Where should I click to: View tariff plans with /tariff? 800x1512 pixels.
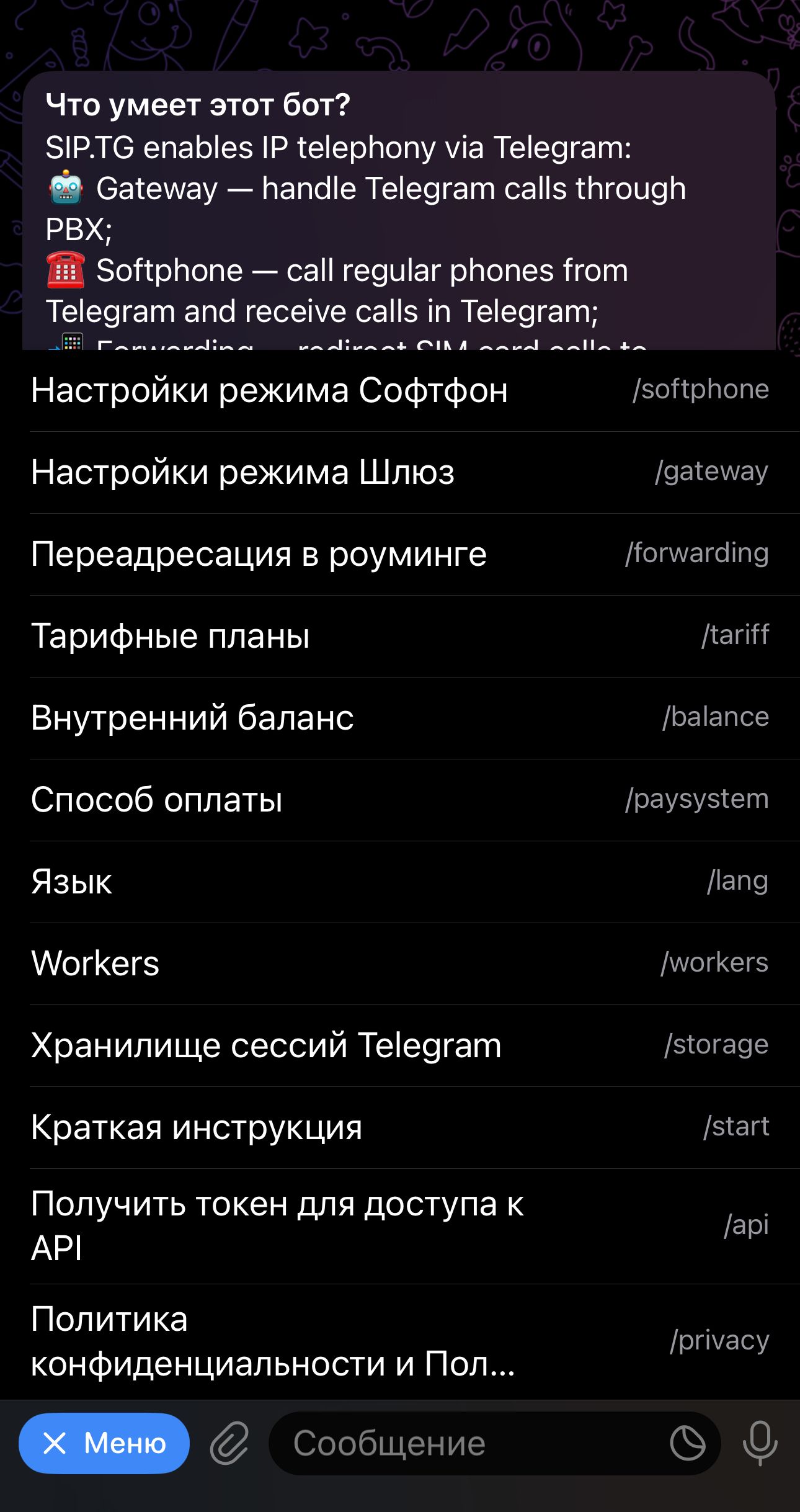coord(400,635)
